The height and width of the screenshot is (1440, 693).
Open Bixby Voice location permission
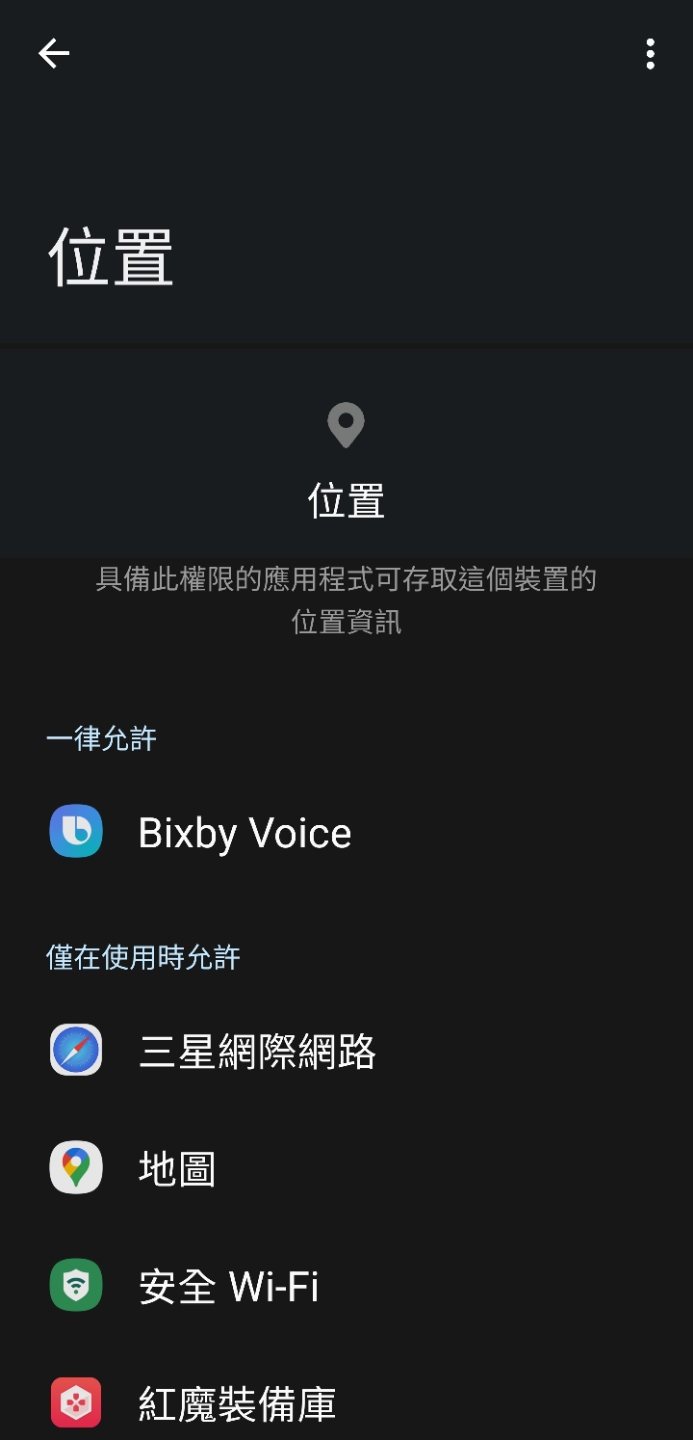point(346,832)
